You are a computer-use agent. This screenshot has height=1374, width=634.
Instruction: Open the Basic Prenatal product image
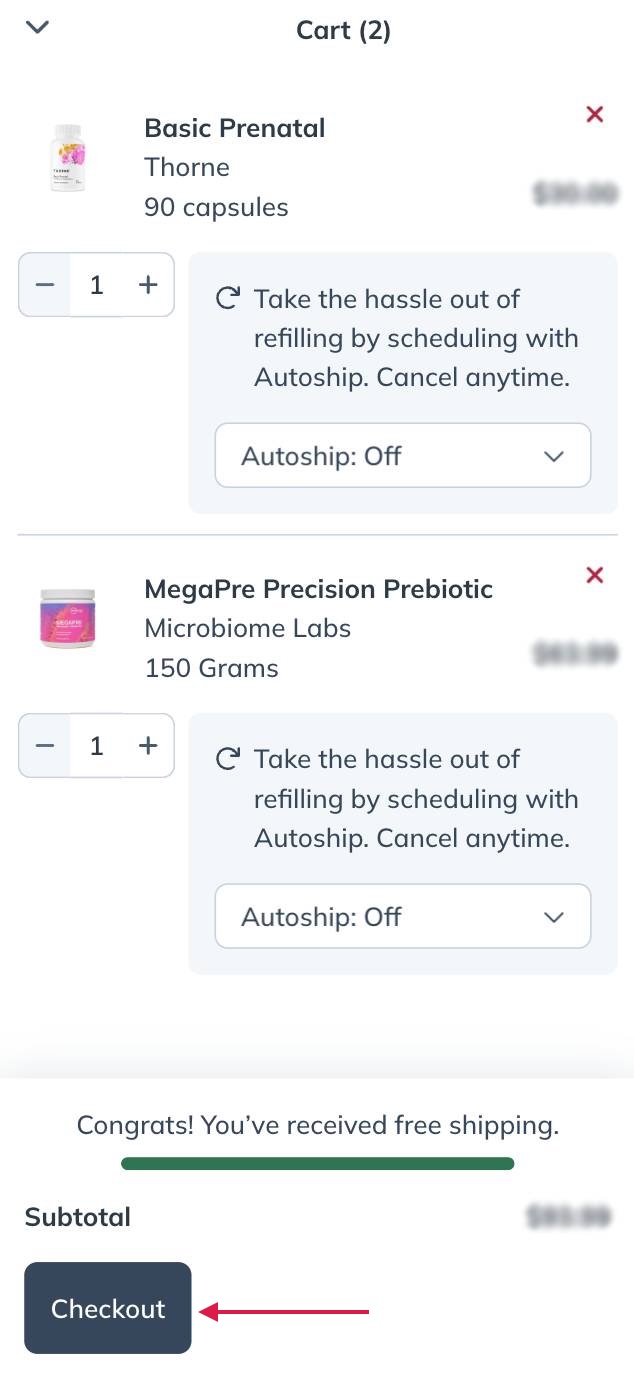(x=68, y=158)
